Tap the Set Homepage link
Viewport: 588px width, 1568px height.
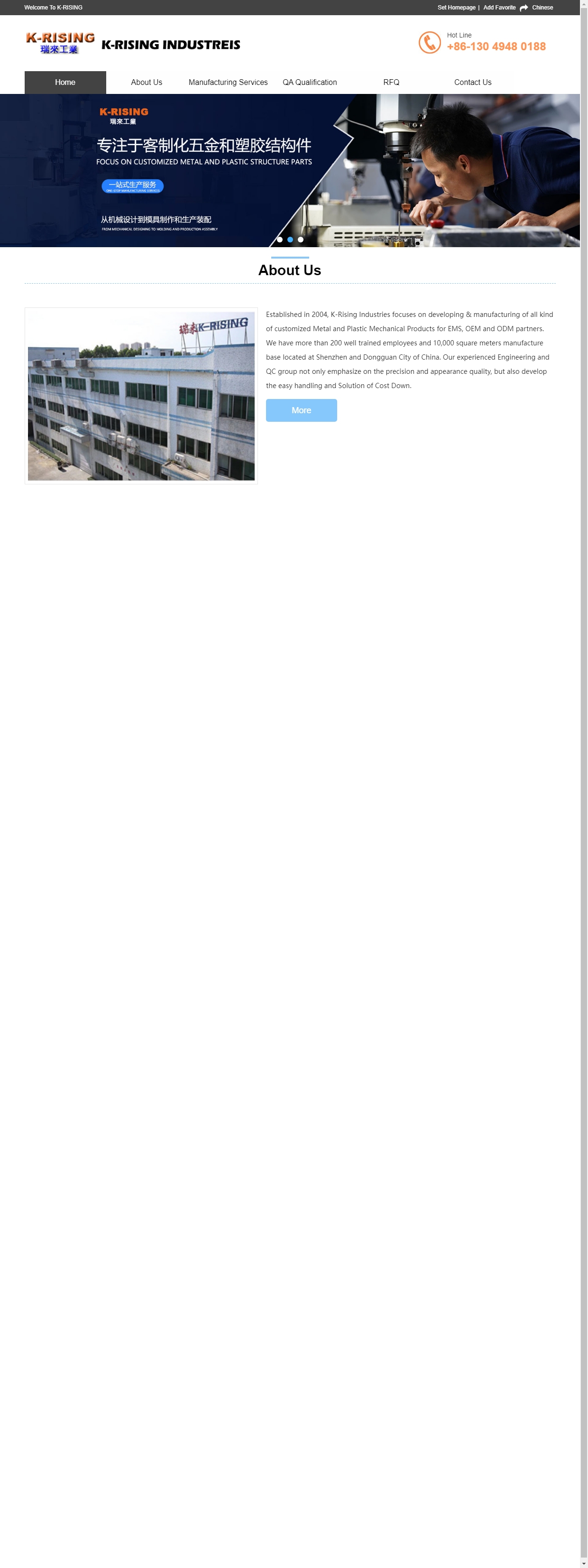coord(456,7)
